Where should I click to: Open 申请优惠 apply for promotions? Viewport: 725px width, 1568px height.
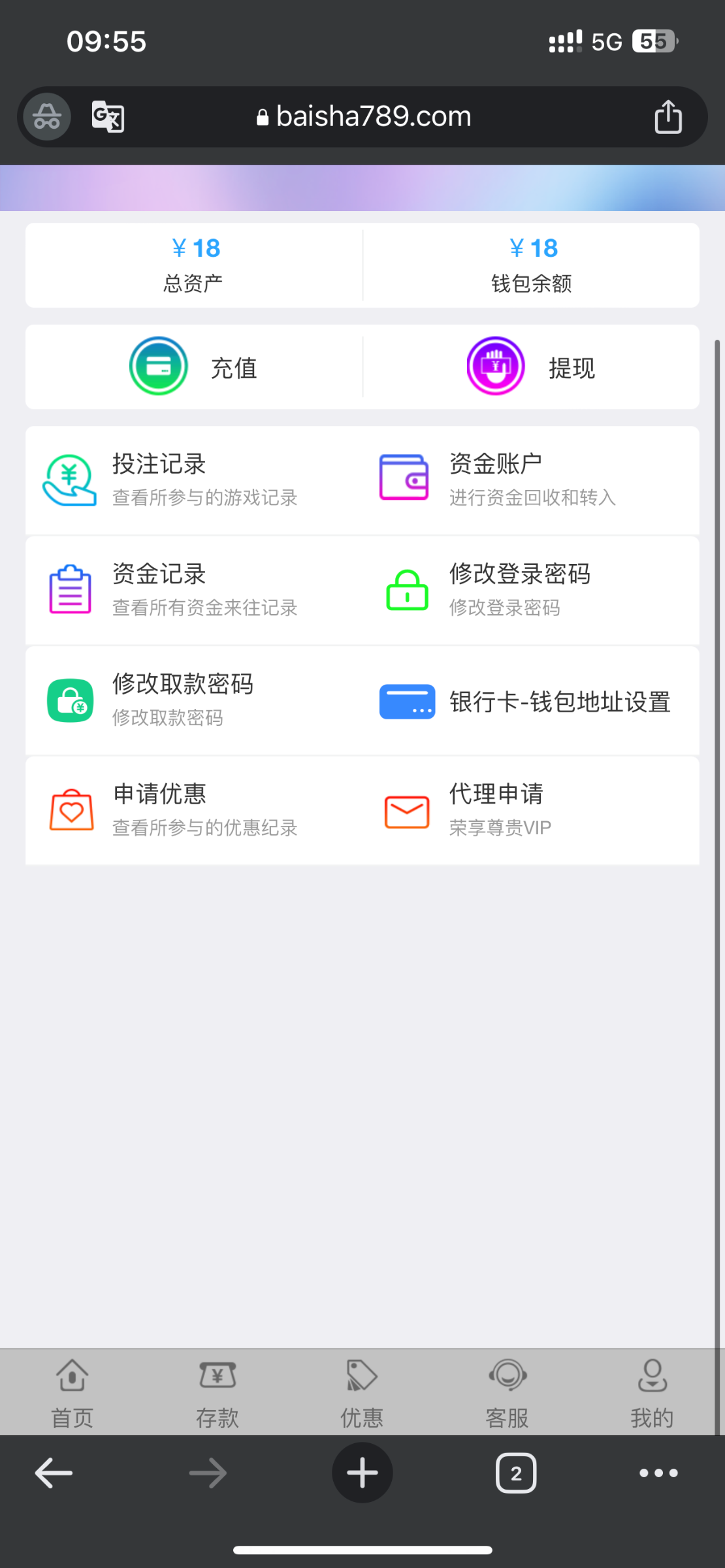170,810
